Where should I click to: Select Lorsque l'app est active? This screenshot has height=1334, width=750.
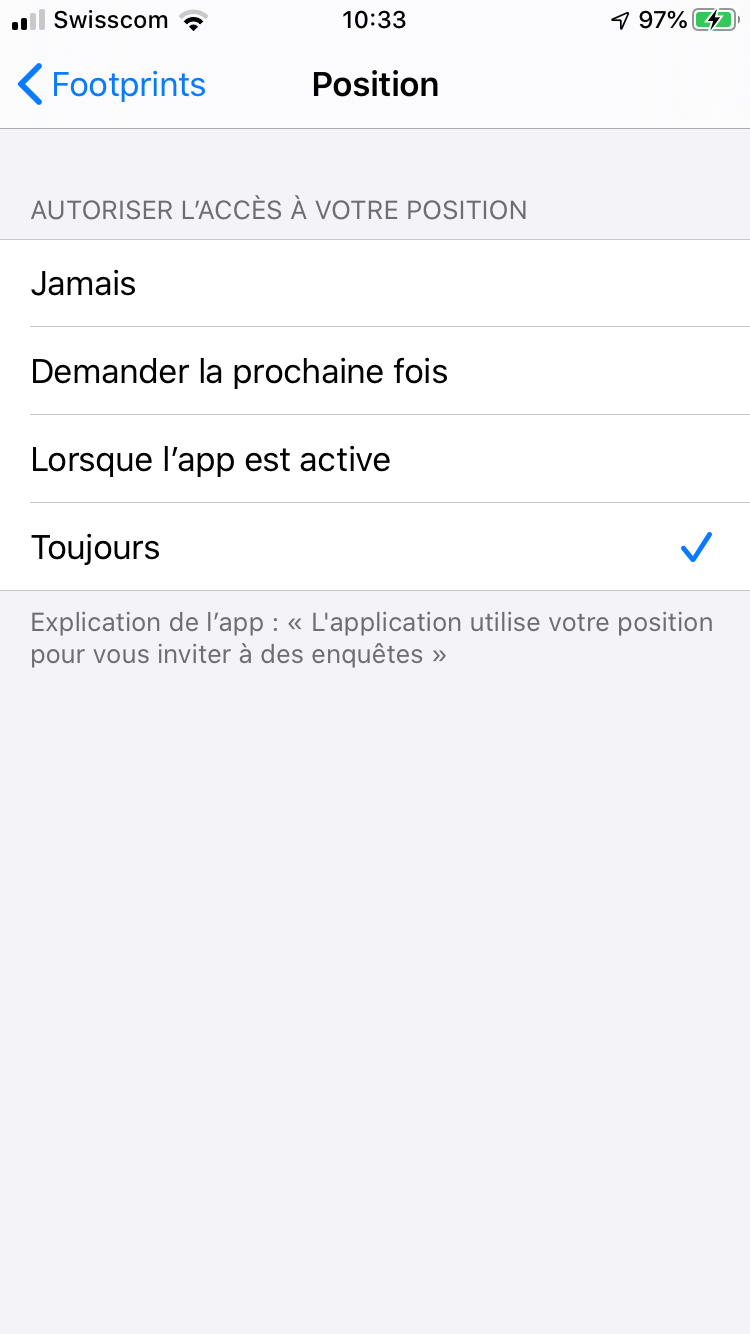(x=375, y=459)
